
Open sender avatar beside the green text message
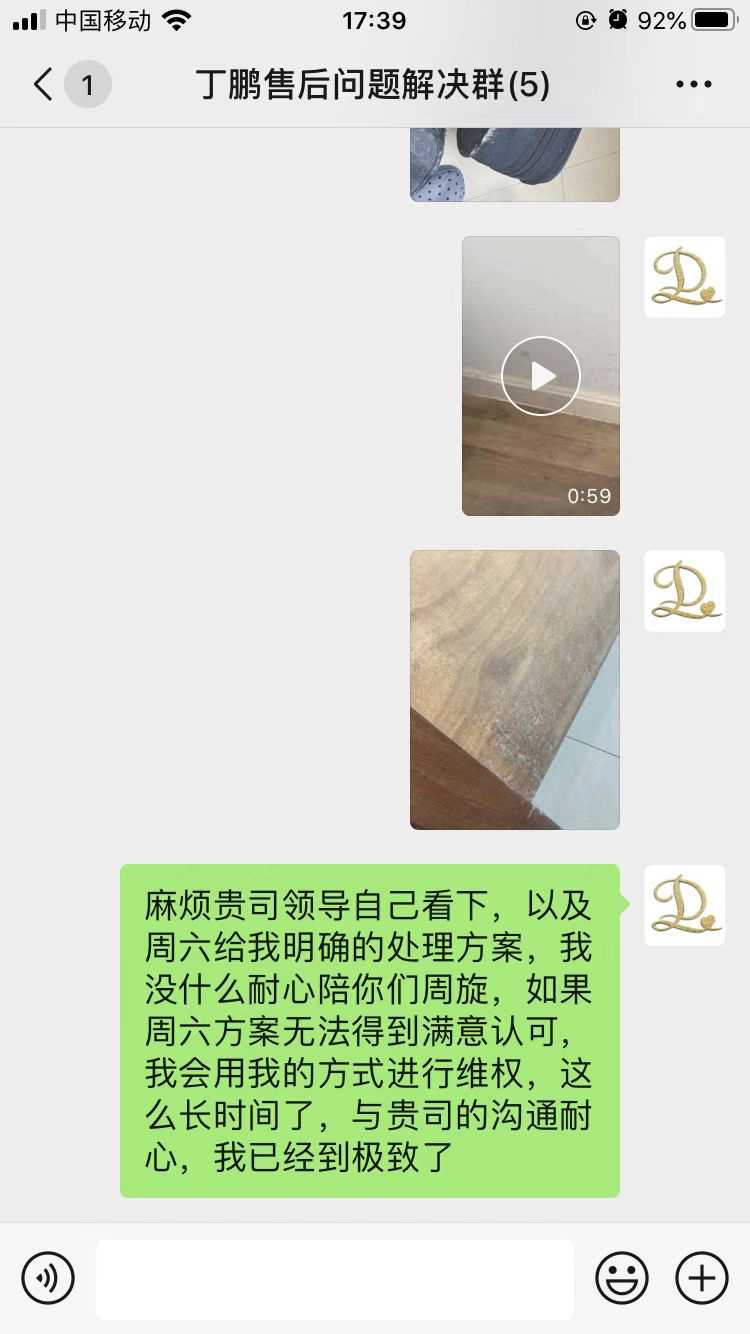click(684, 905)
